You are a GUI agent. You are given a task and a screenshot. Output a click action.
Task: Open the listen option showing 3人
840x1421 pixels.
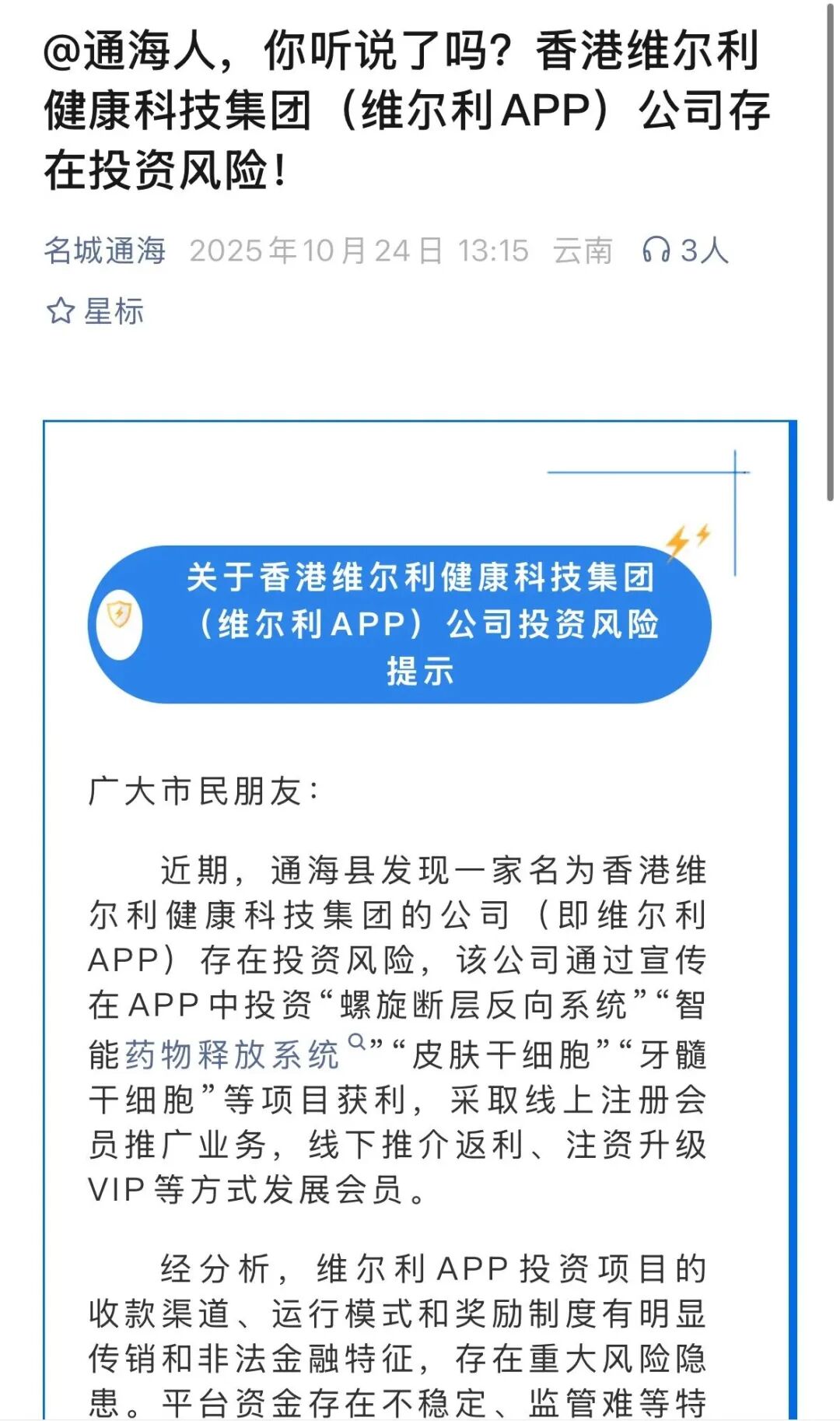click(x=684, y=251)
